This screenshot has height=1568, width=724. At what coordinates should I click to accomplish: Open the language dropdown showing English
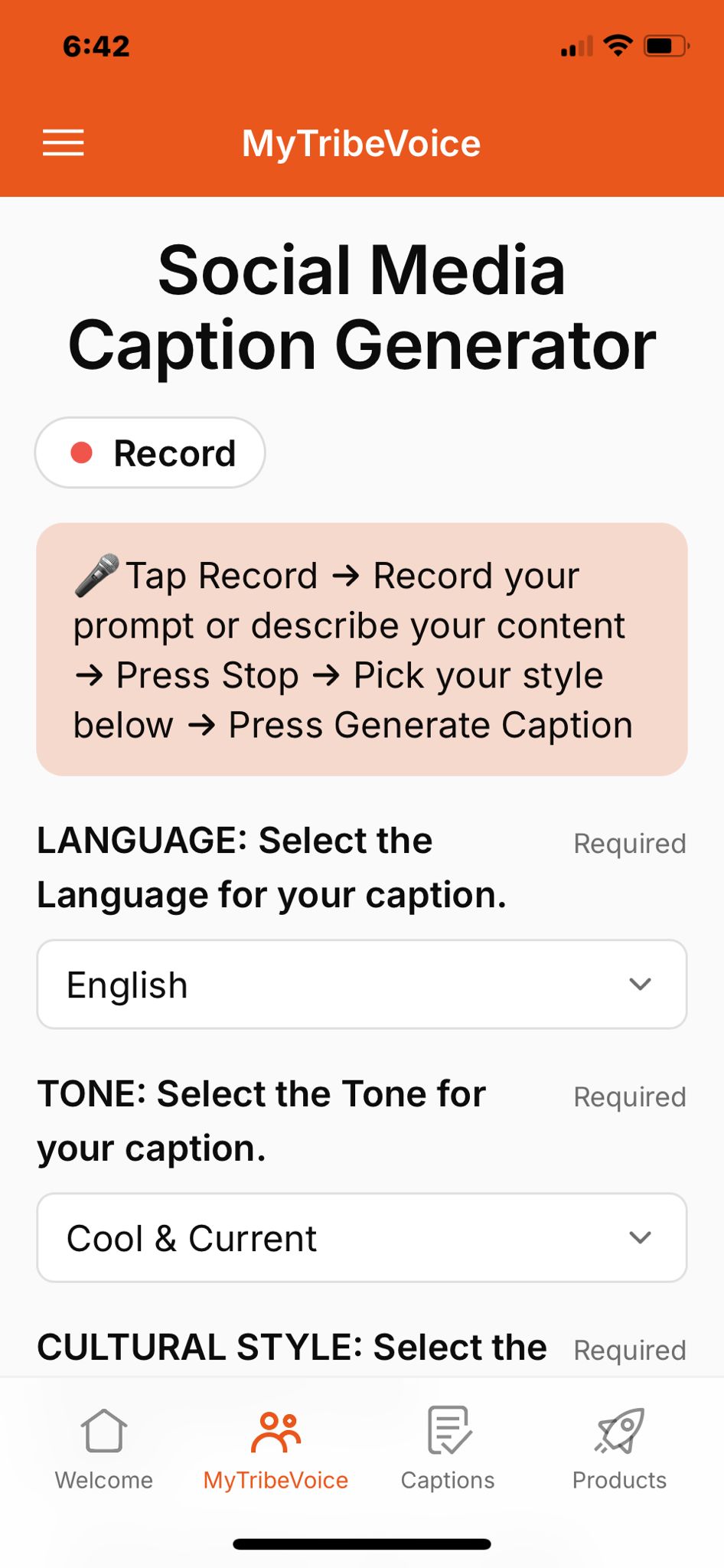click(x=362, y=984)
